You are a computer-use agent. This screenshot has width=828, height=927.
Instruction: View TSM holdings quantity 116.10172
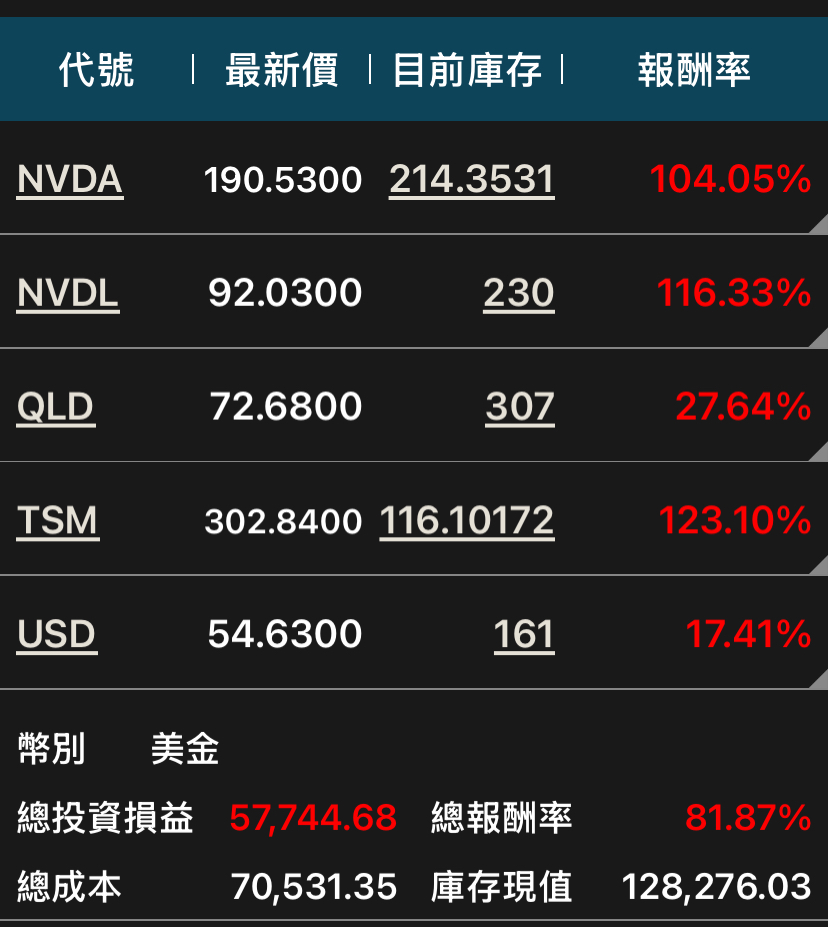coord(467,521)
